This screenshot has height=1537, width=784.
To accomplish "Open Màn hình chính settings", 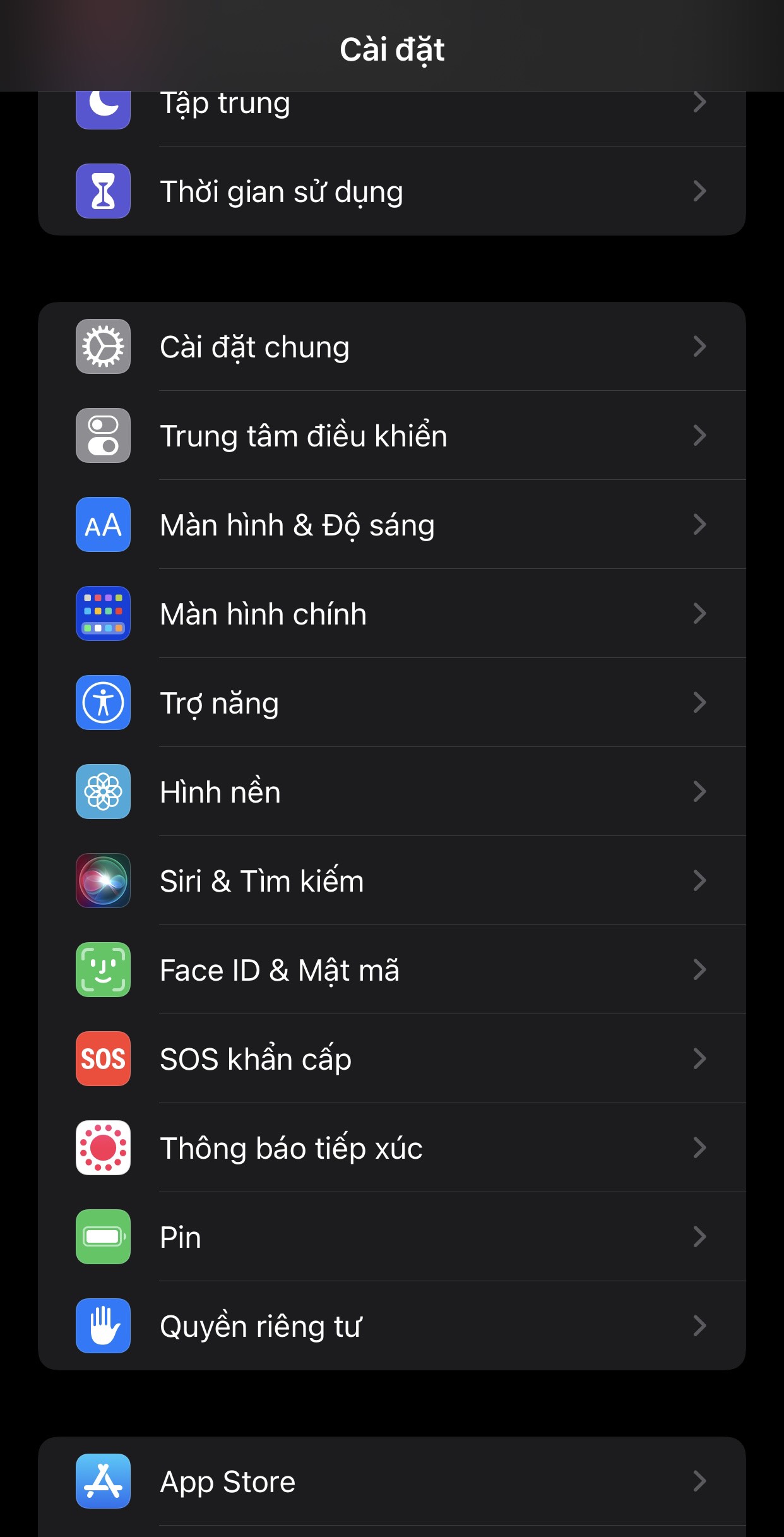I will point(391,614).
